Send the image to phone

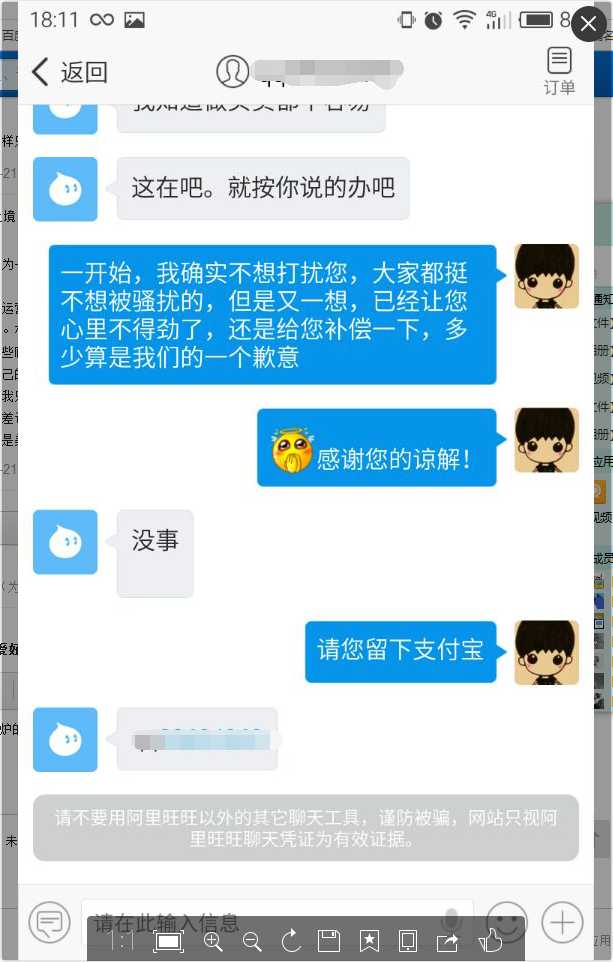point(408,940)
